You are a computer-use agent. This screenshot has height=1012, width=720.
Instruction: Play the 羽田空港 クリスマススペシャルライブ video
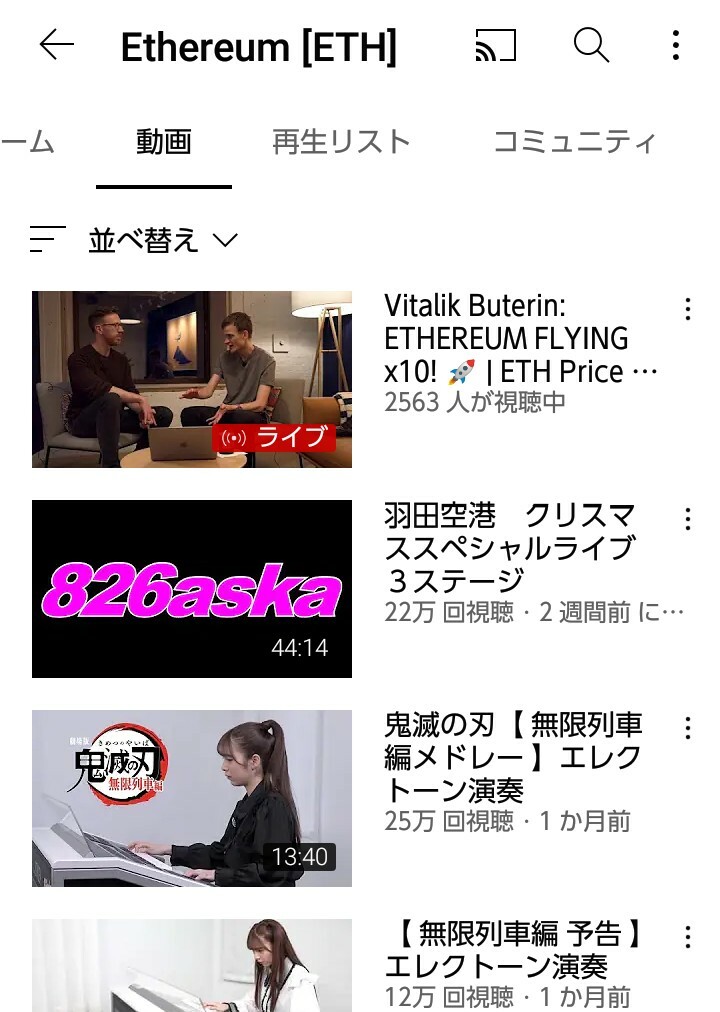(192, 589)
